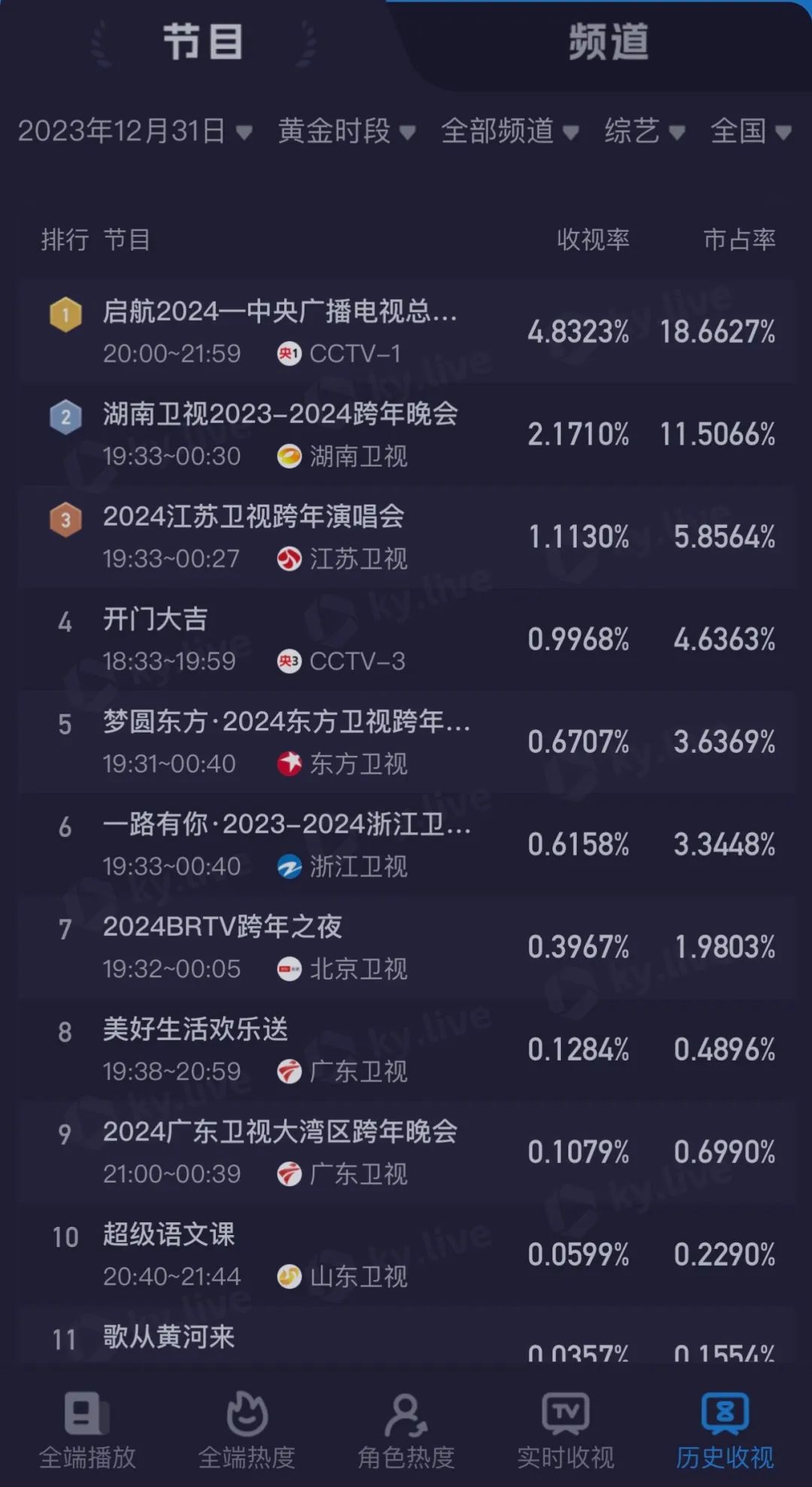The image size is (812, 1487).
Task: Open 2024江苏卫视跨年演唱会 entry
Action: point(407,536)
